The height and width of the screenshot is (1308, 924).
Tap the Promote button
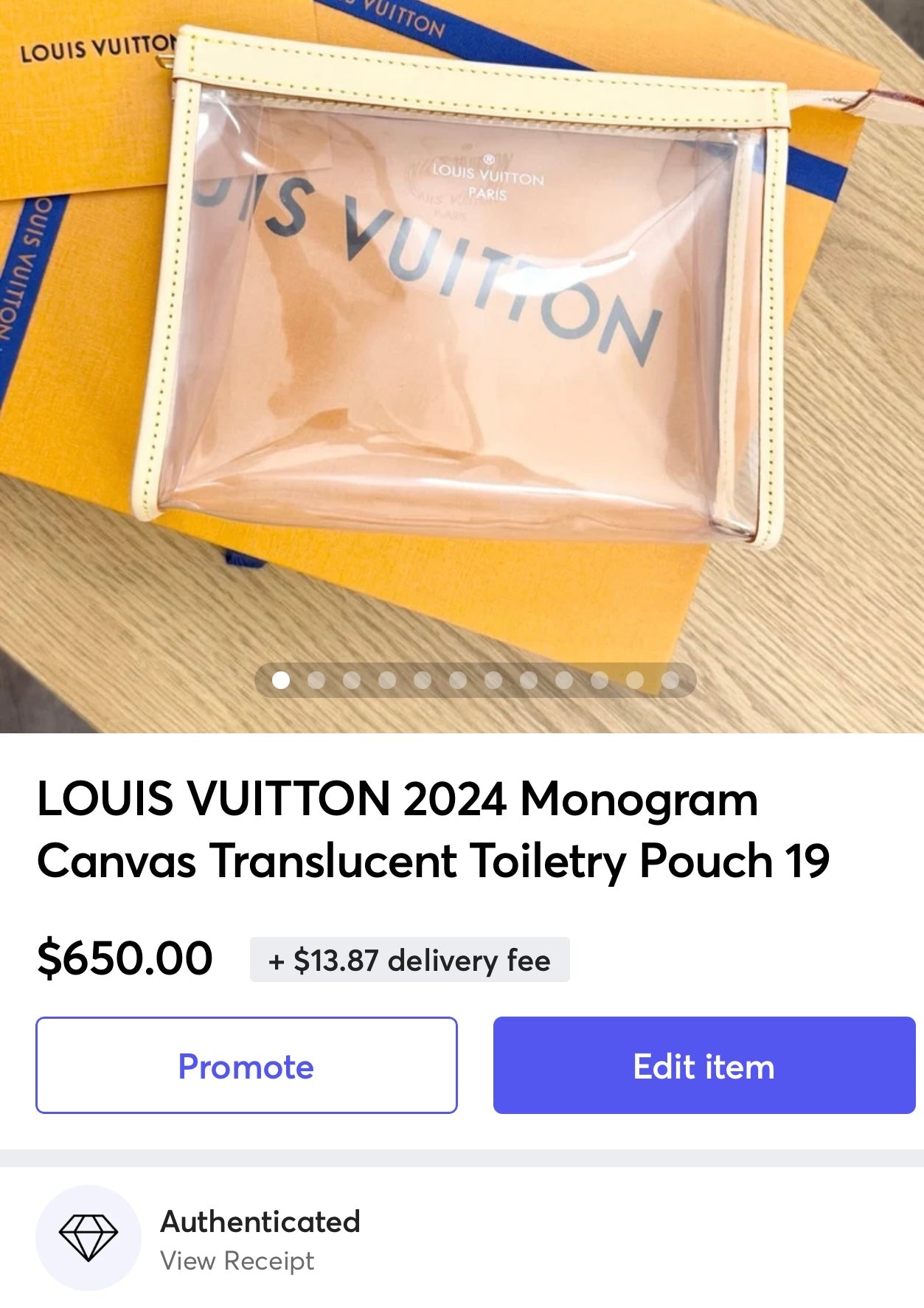246,1065
